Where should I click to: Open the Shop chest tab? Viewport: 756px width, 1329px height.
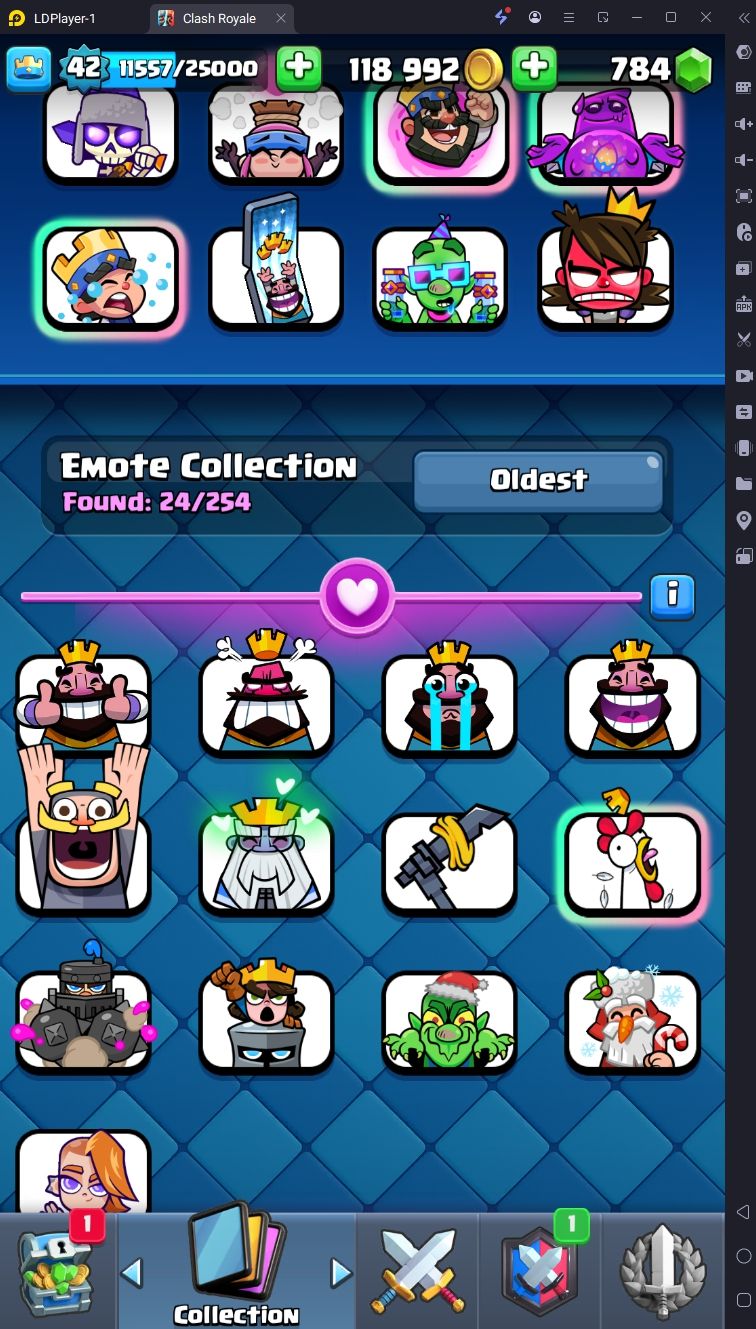[x=58, y=1272]
